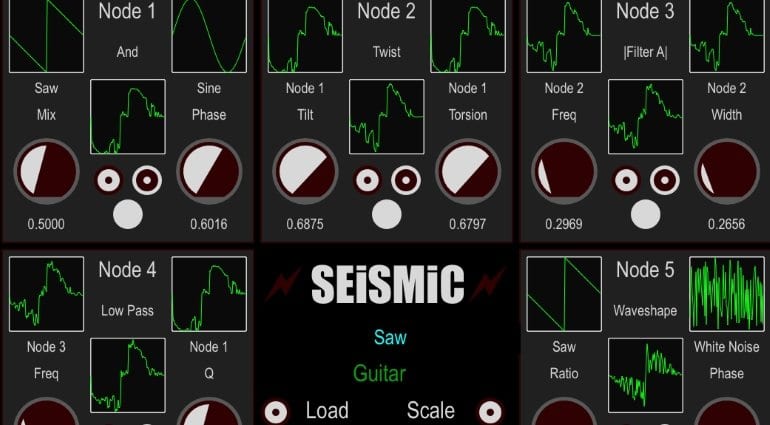Change Node 4's Low Pass operator
Image resolution: width=770 pixels, height=425 pixels.
[127, 310]
